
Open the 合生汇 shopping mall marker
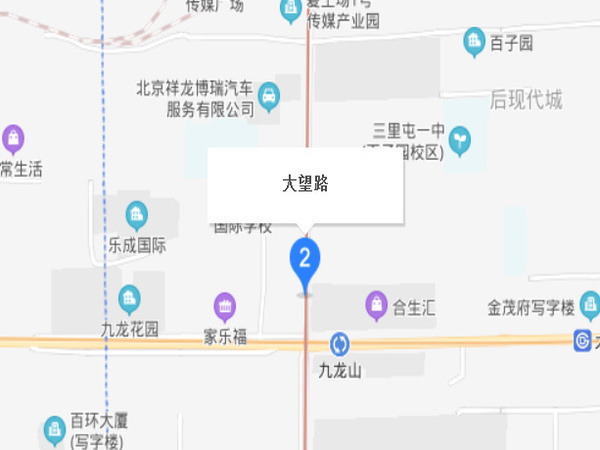coord(376,304)
